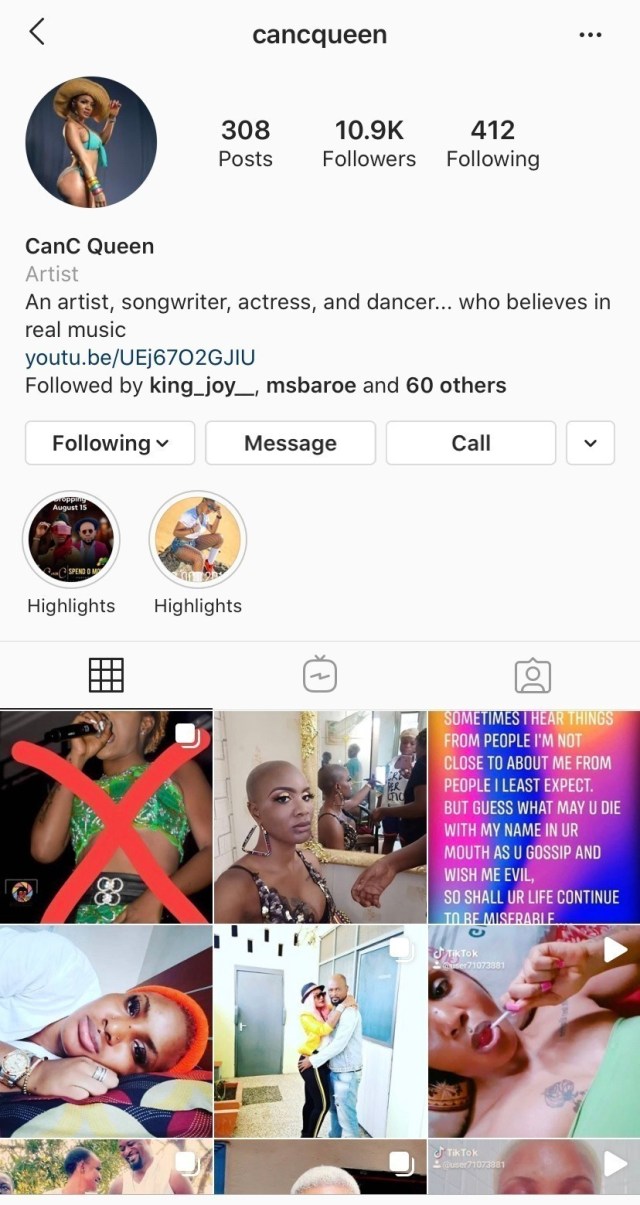Expand suggested accounts with the chevron button
The image size is (640, 1205).
pos(590,443)
